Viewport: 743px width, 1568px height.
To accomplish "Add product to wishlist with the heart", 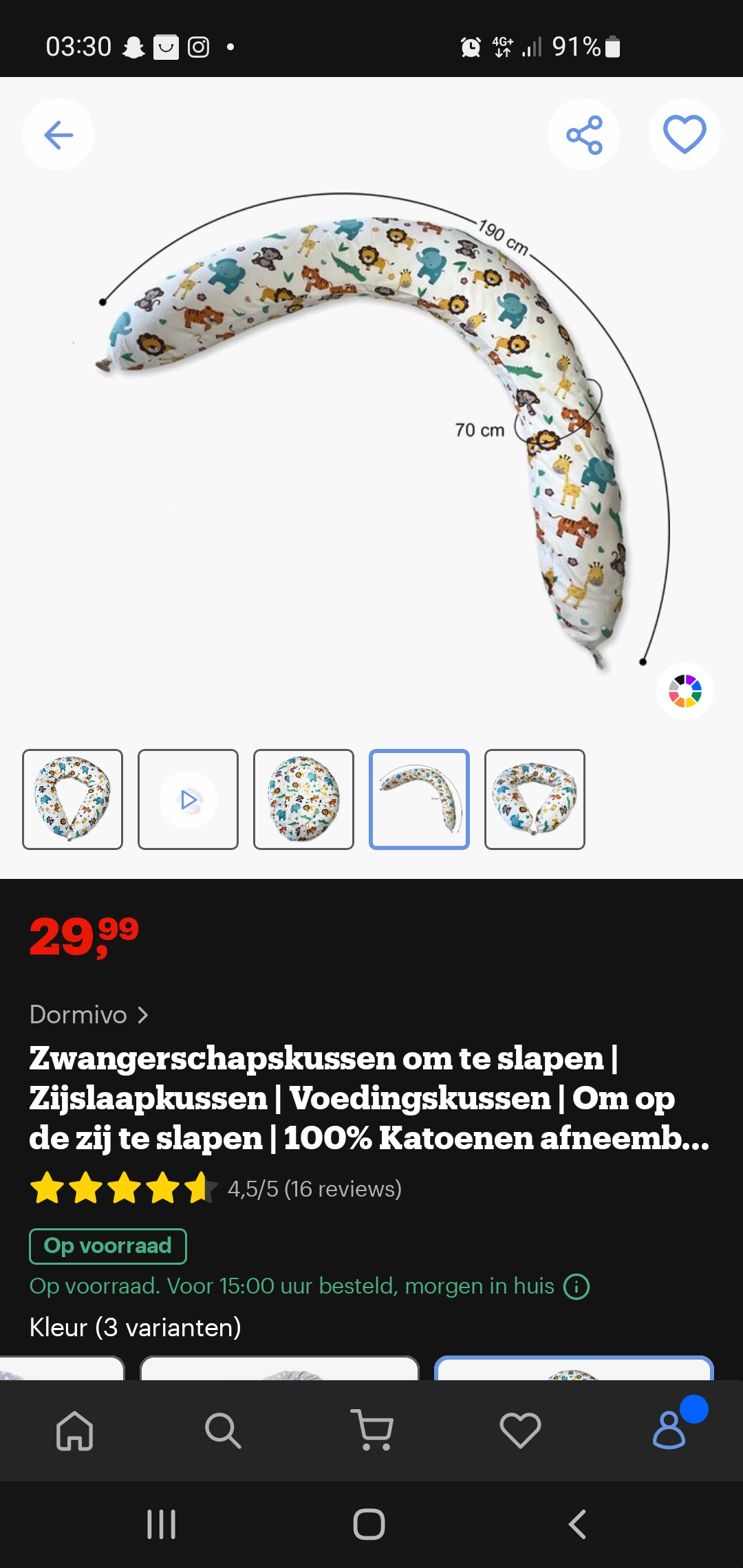I will coord(684,135).
